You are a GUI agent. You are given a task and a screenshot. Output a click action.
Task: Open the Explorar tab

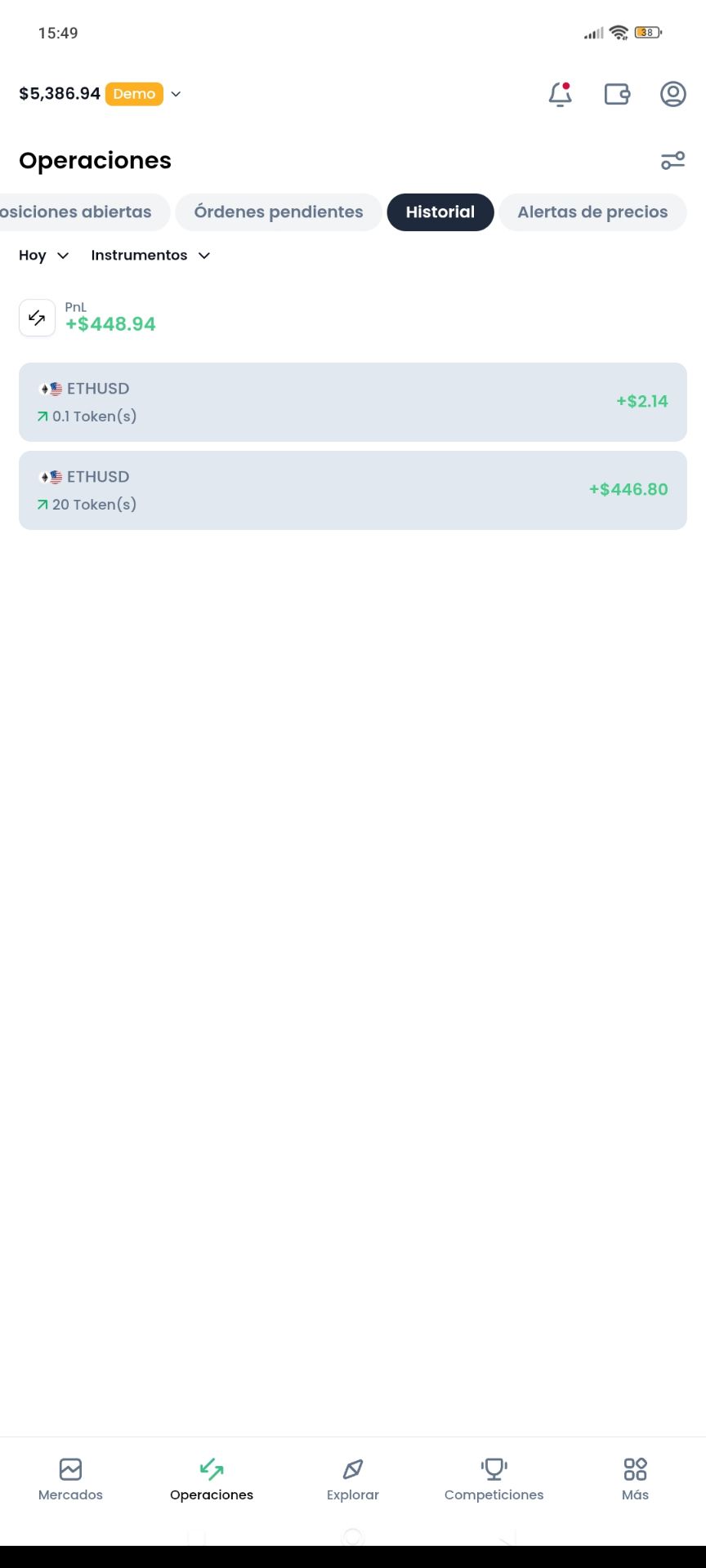(353, 1479)
